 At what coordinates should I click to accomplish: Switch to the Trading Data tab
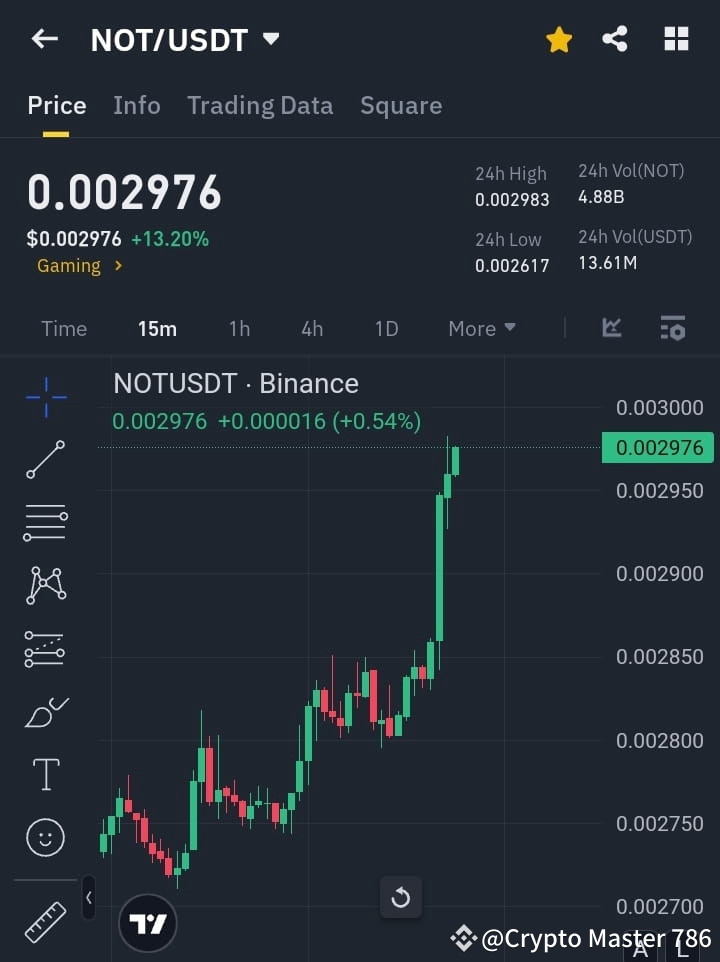point(260,105)
